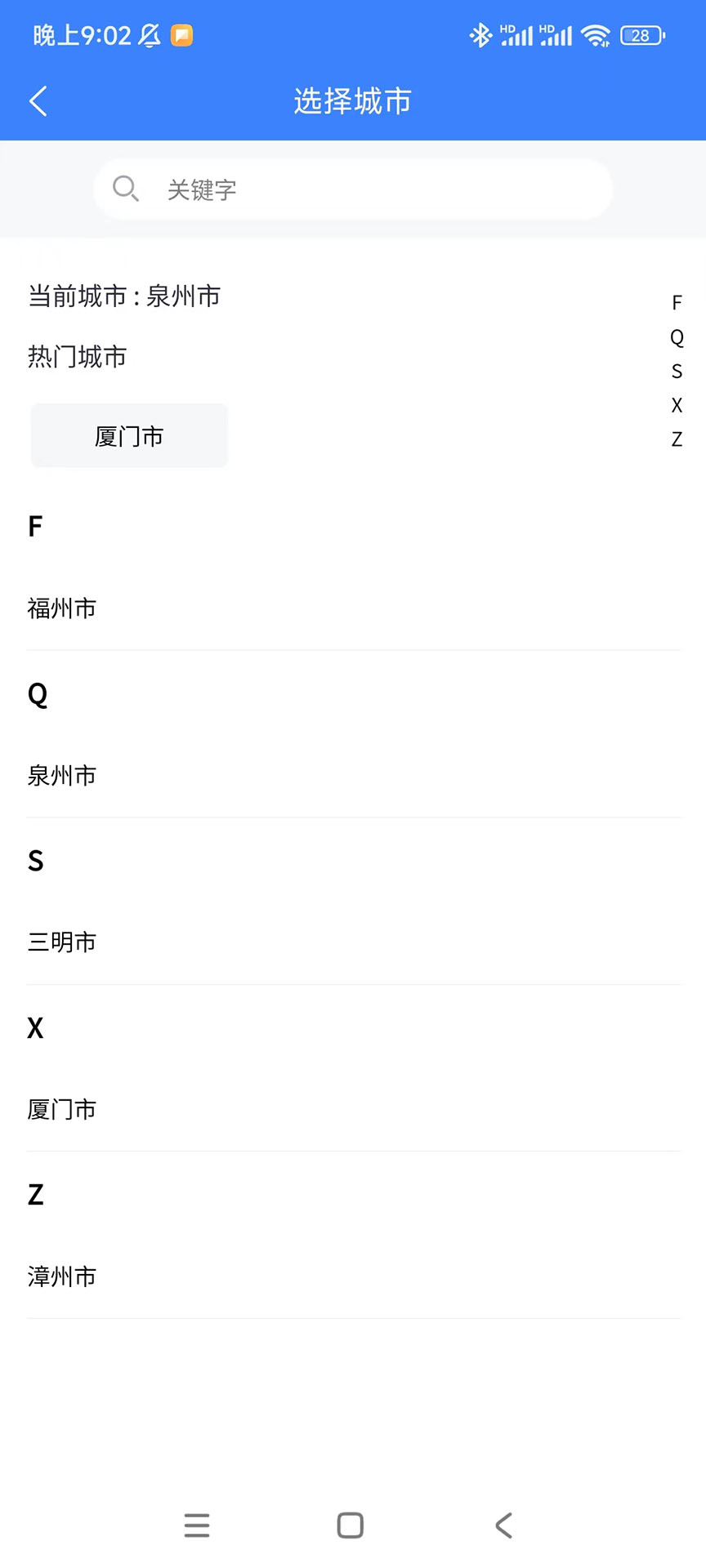Jump to letter Q in index
Screen dimensions: 706x1568
677,337
